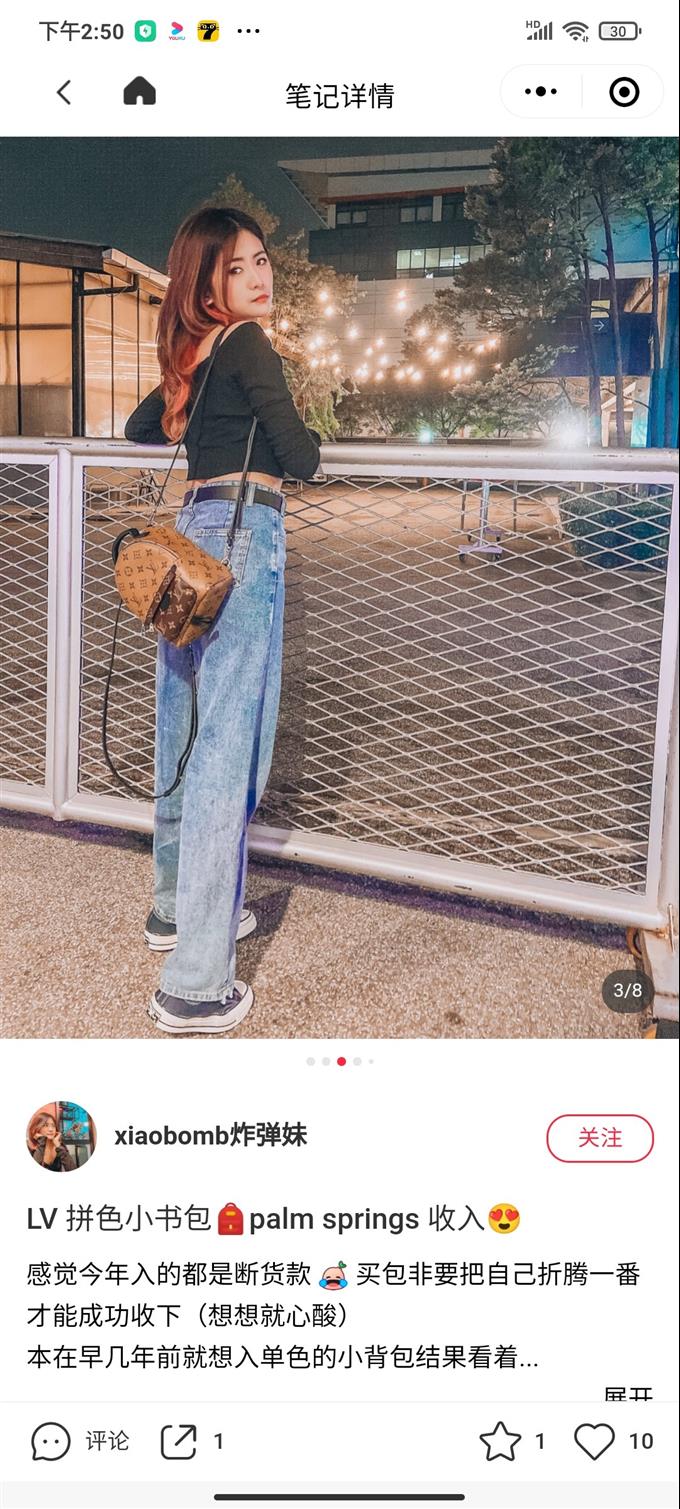This screenshot has height=1509, width=680.
Task: Tap the home icon in the top bar
Action: 139,92
